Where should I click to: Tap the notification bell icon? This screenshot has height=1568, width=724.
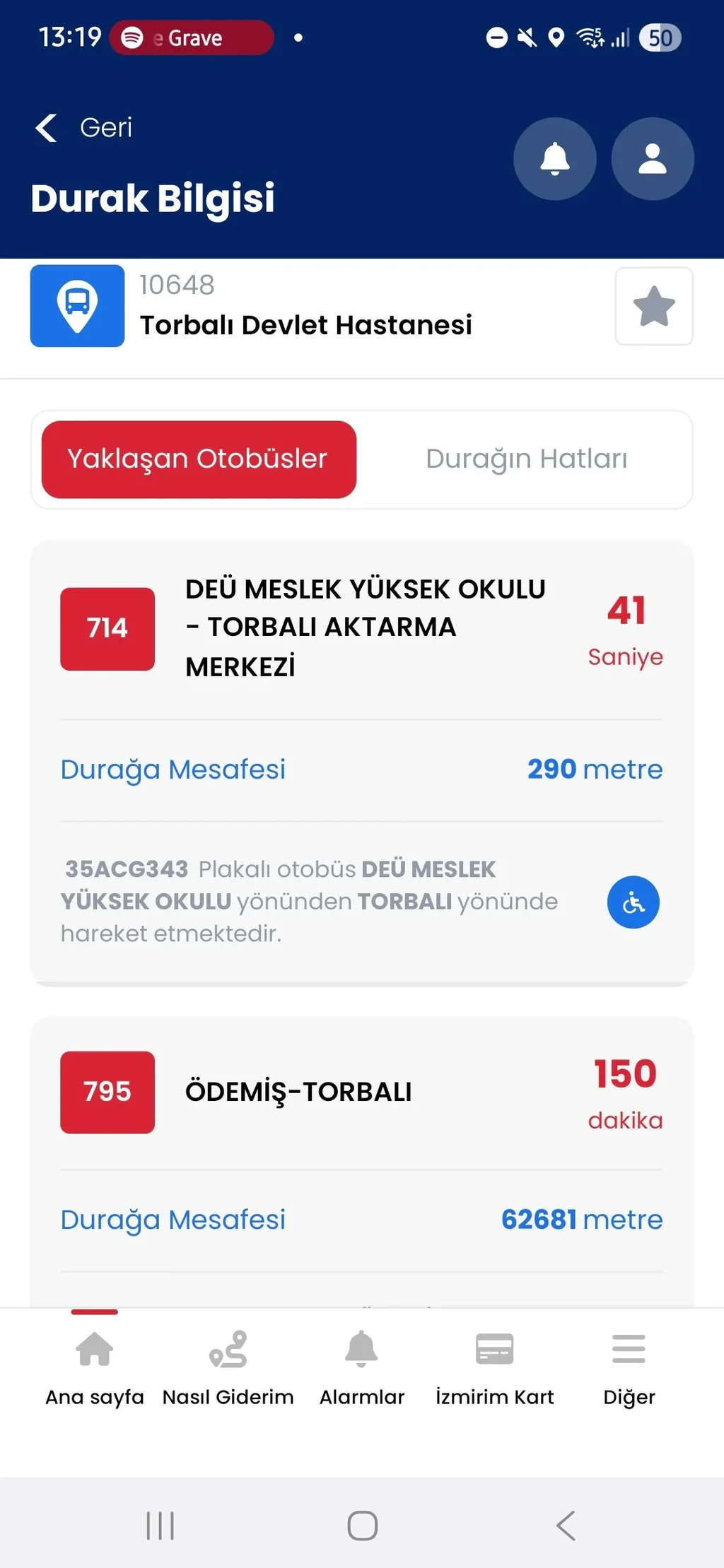[x=554, y=159]
